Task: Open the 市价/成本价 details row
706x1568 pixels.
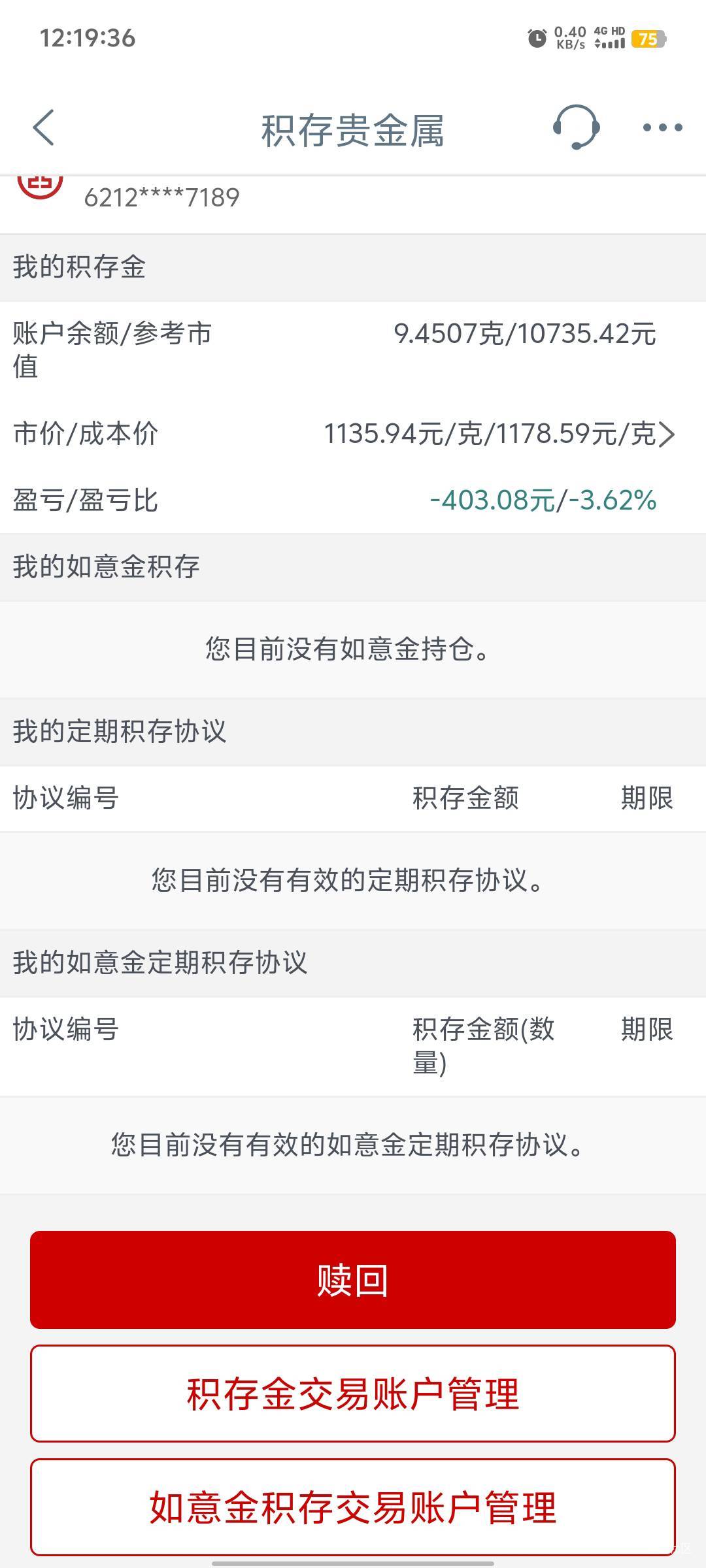Action: click(353, 434)
